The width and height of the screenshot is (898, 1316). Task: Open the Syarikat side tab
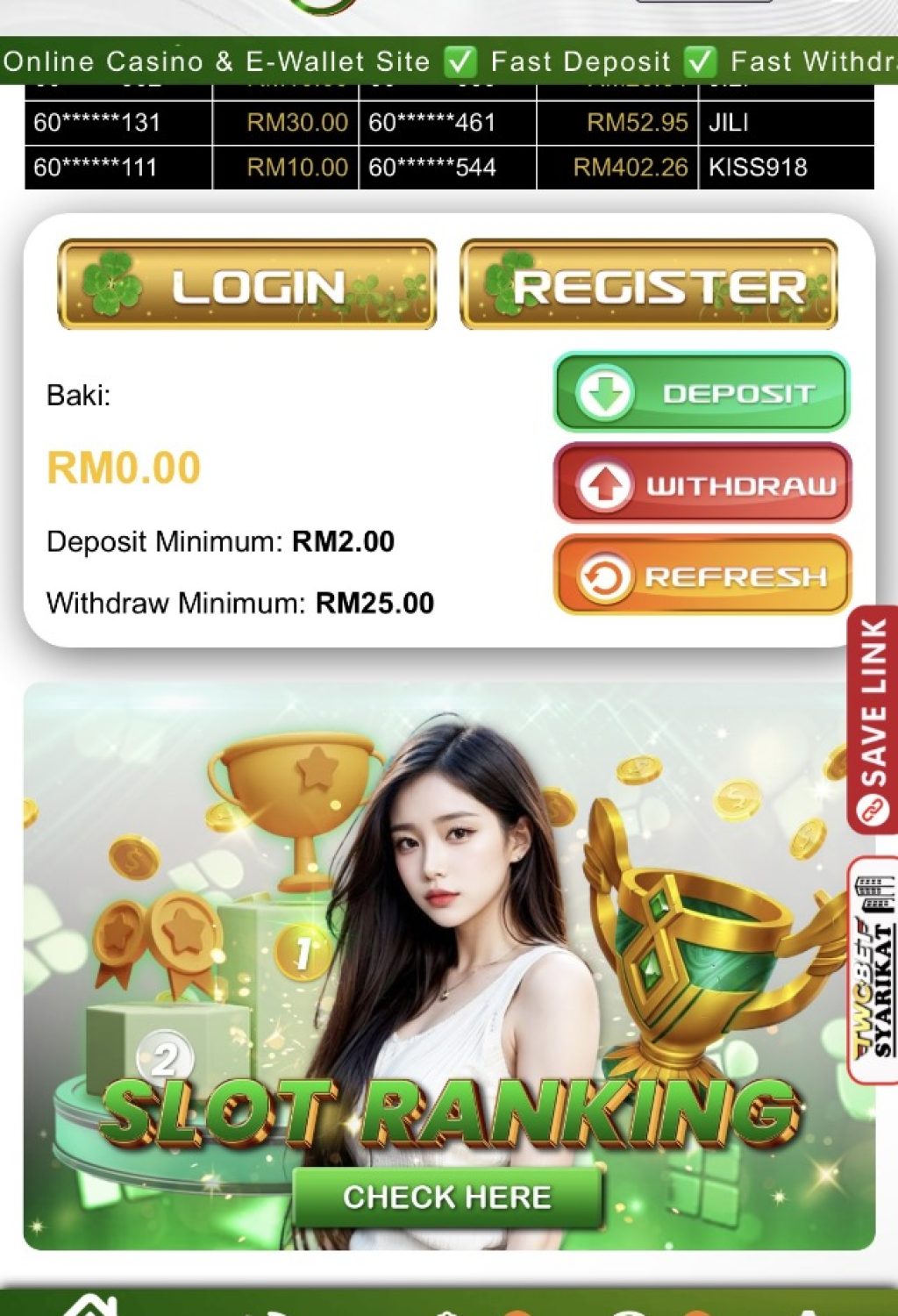point(874,969)
